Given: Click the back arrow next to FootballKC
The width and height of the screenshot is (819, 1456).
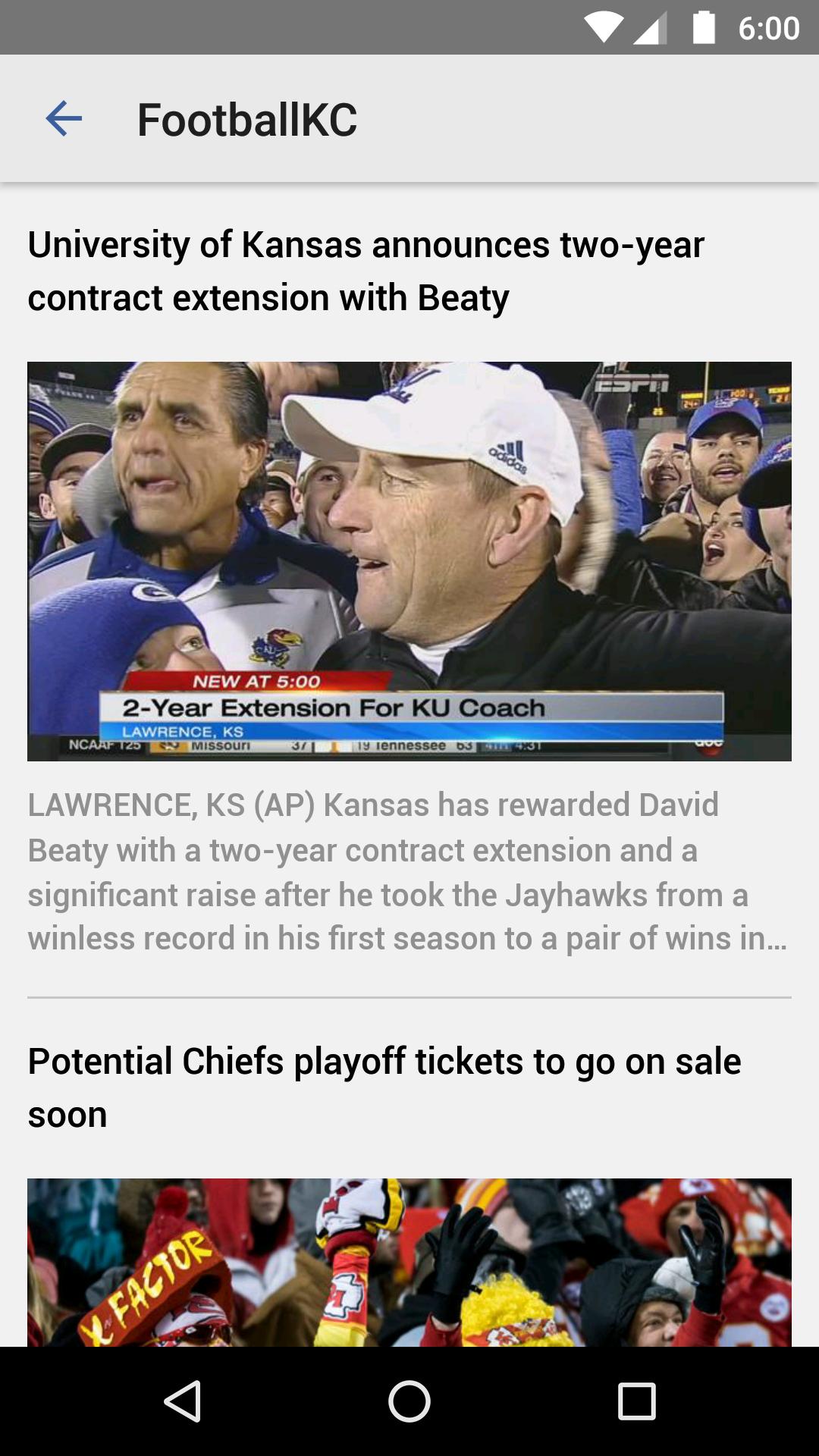Looking at the screenshot, I should pos(64,118).
